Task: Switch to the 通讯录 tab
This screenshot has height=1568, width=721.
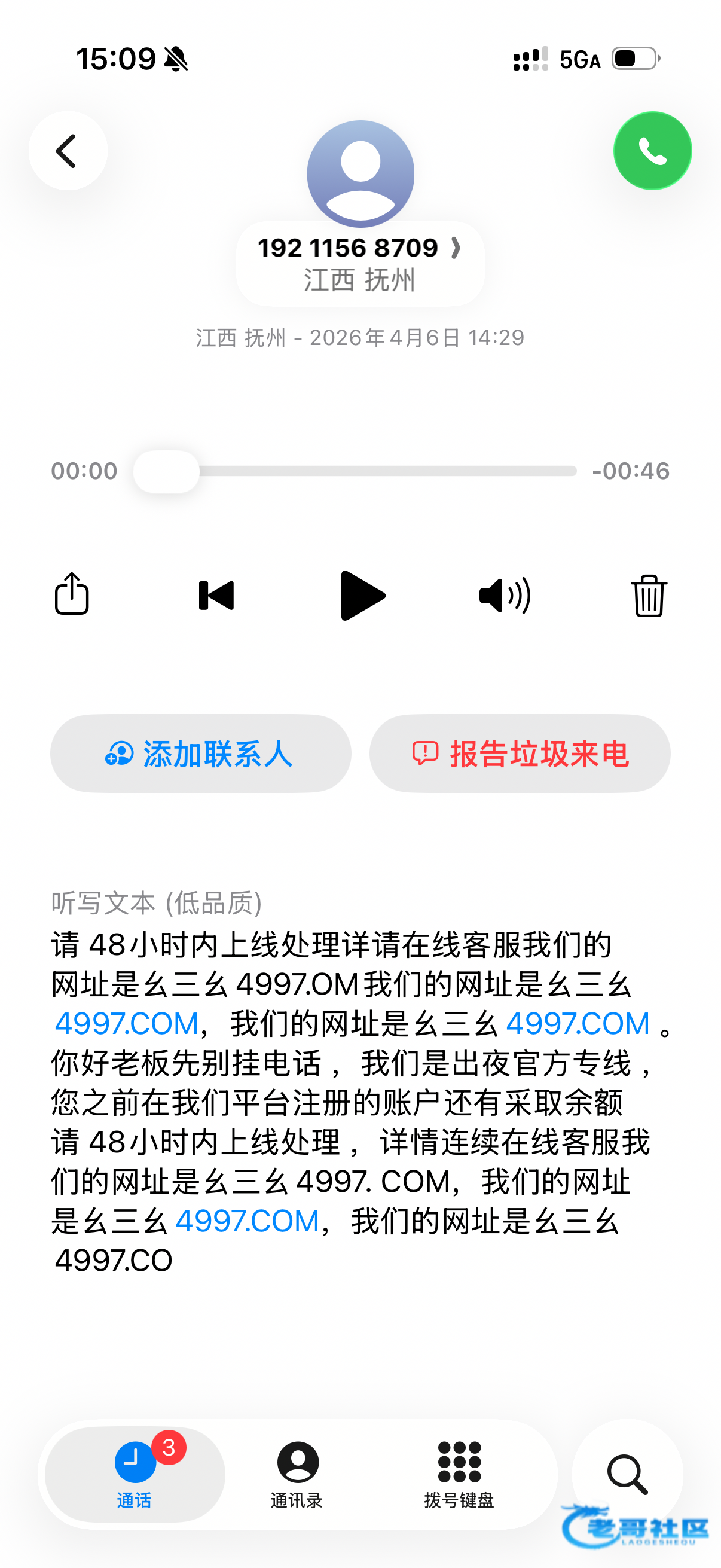Action: pyautogui.click(x=297, y=1474)
